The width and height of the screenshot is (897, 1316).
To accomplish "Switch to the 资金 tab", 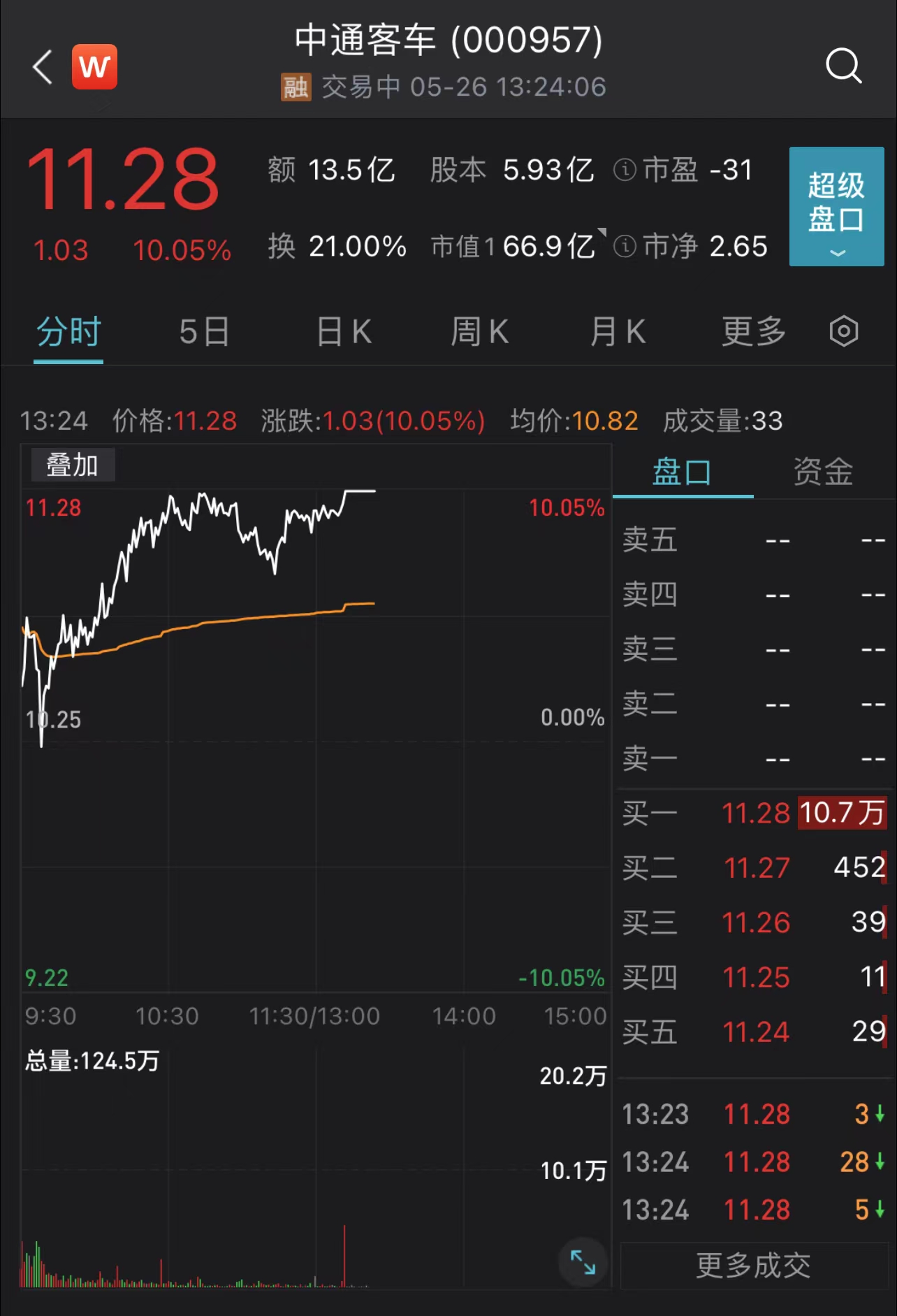I will [823, 472].
